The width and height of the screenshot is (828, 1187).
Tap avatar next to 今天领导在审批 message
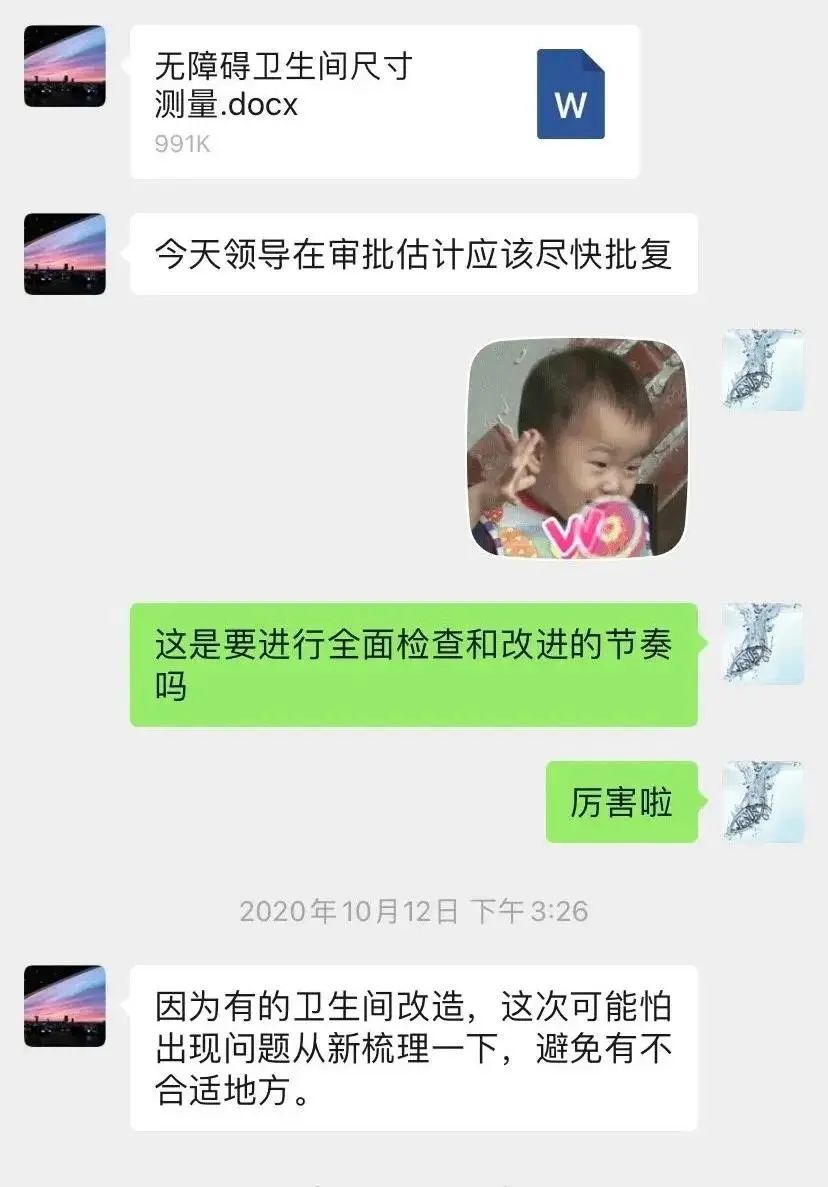(65, 254)
